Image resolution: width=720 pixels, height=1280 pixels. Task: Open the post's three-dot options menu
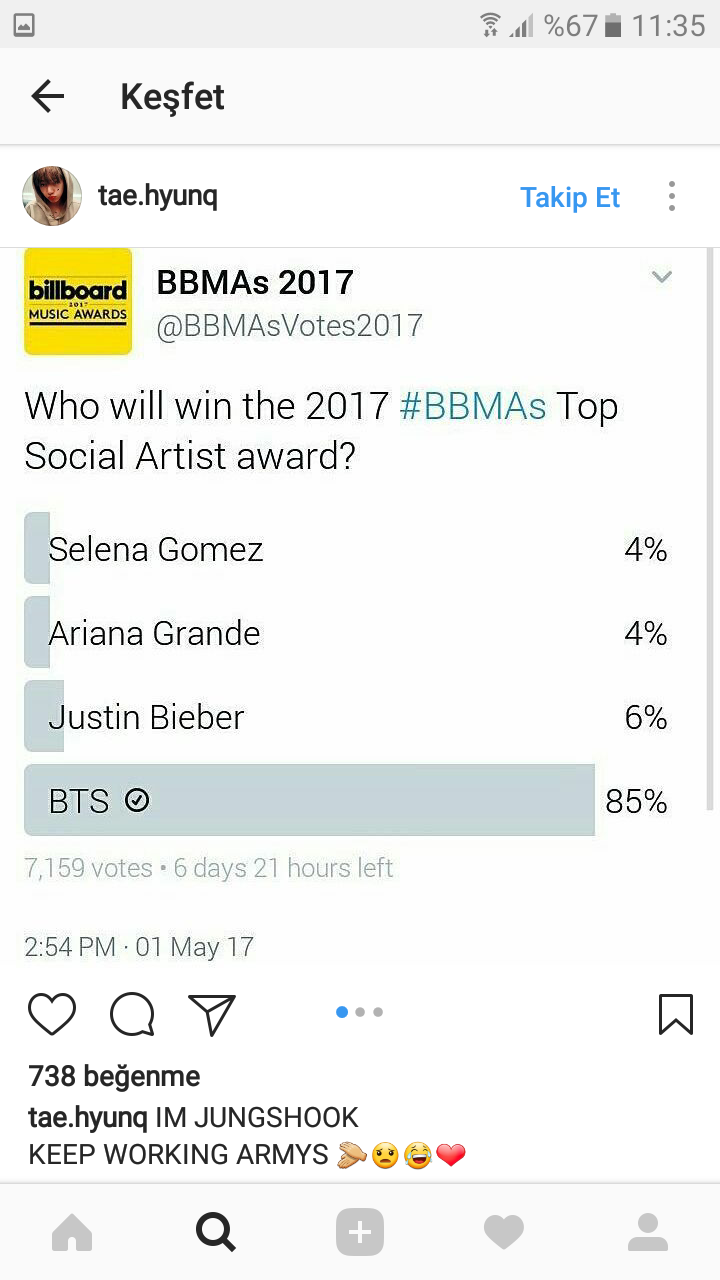672,196
